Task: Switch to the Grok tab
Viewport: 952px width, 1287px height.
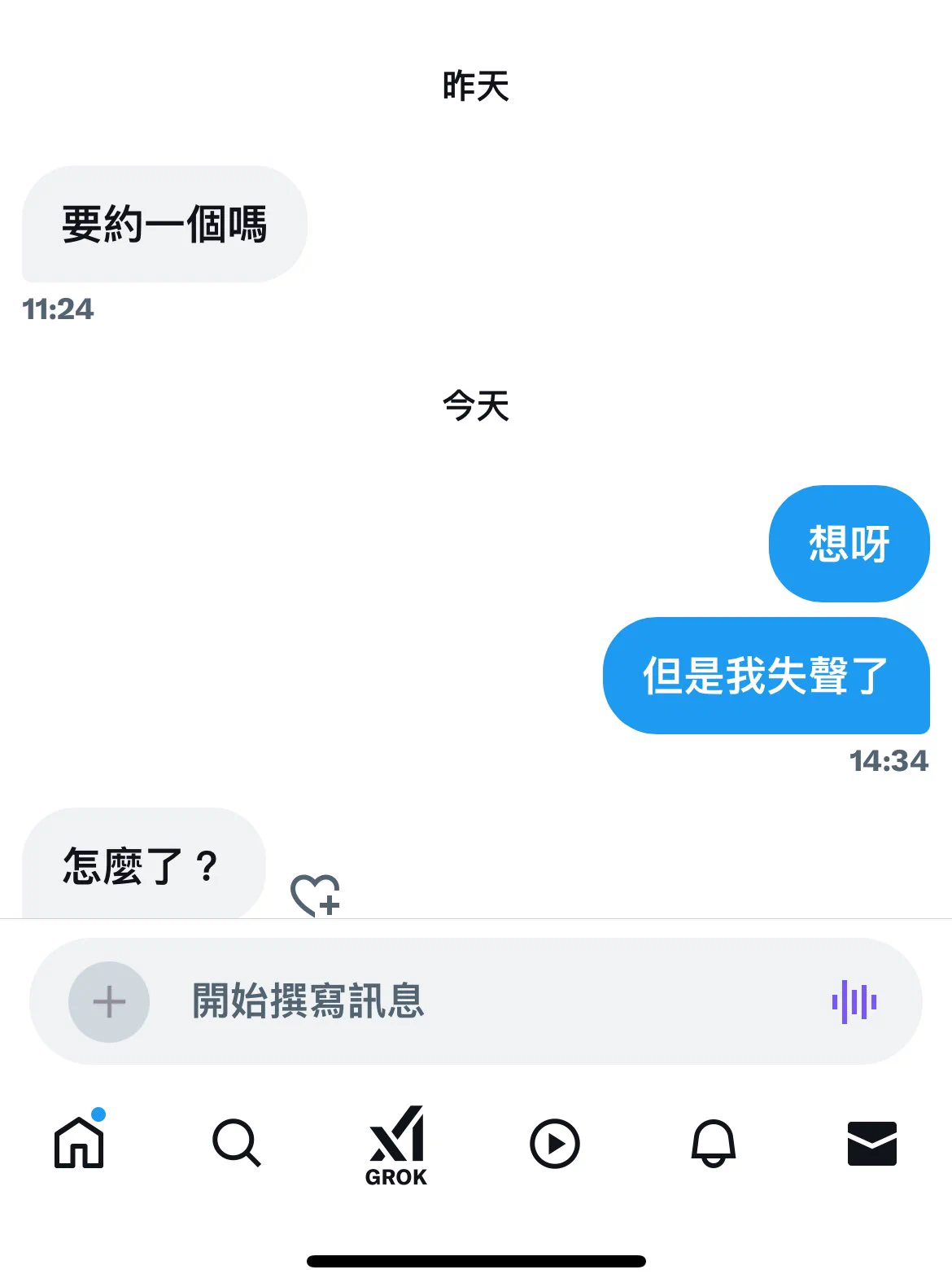Action: pos(396,1145)
